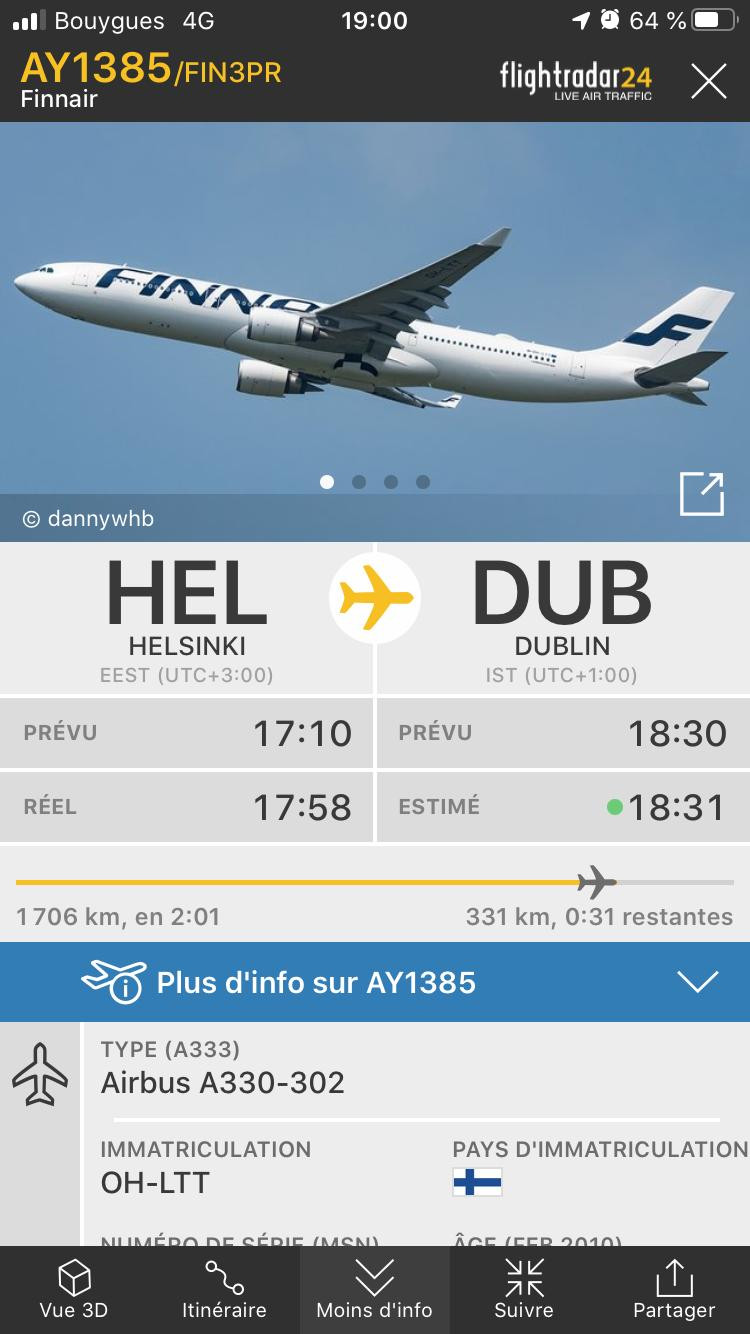The height and width of the screenshot is (1334, 750).
Task: Open the aircraft photo in full view
Action: (701, 494)
